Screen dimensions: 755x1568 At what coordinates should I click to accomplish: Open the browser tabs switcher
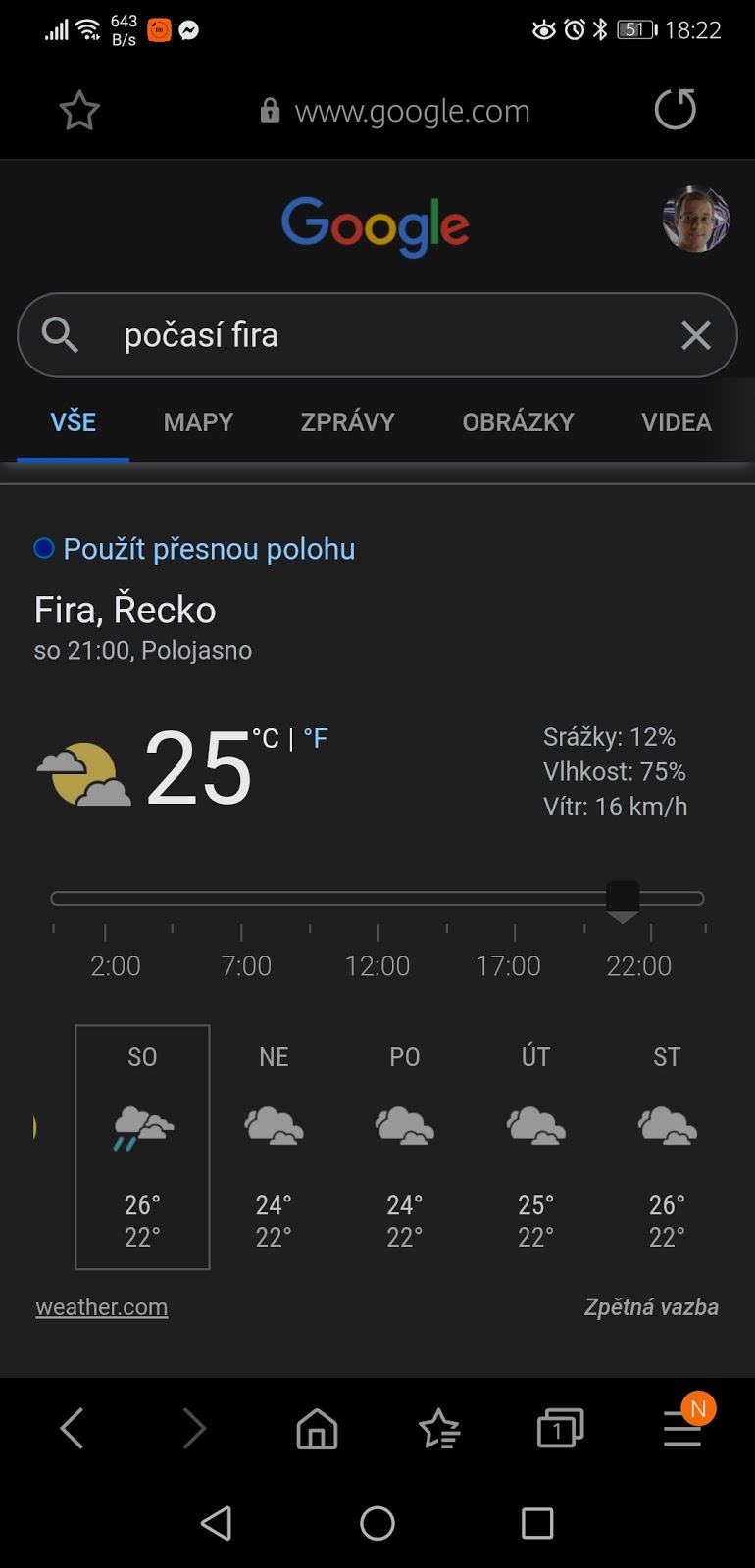pos(560,1429)
